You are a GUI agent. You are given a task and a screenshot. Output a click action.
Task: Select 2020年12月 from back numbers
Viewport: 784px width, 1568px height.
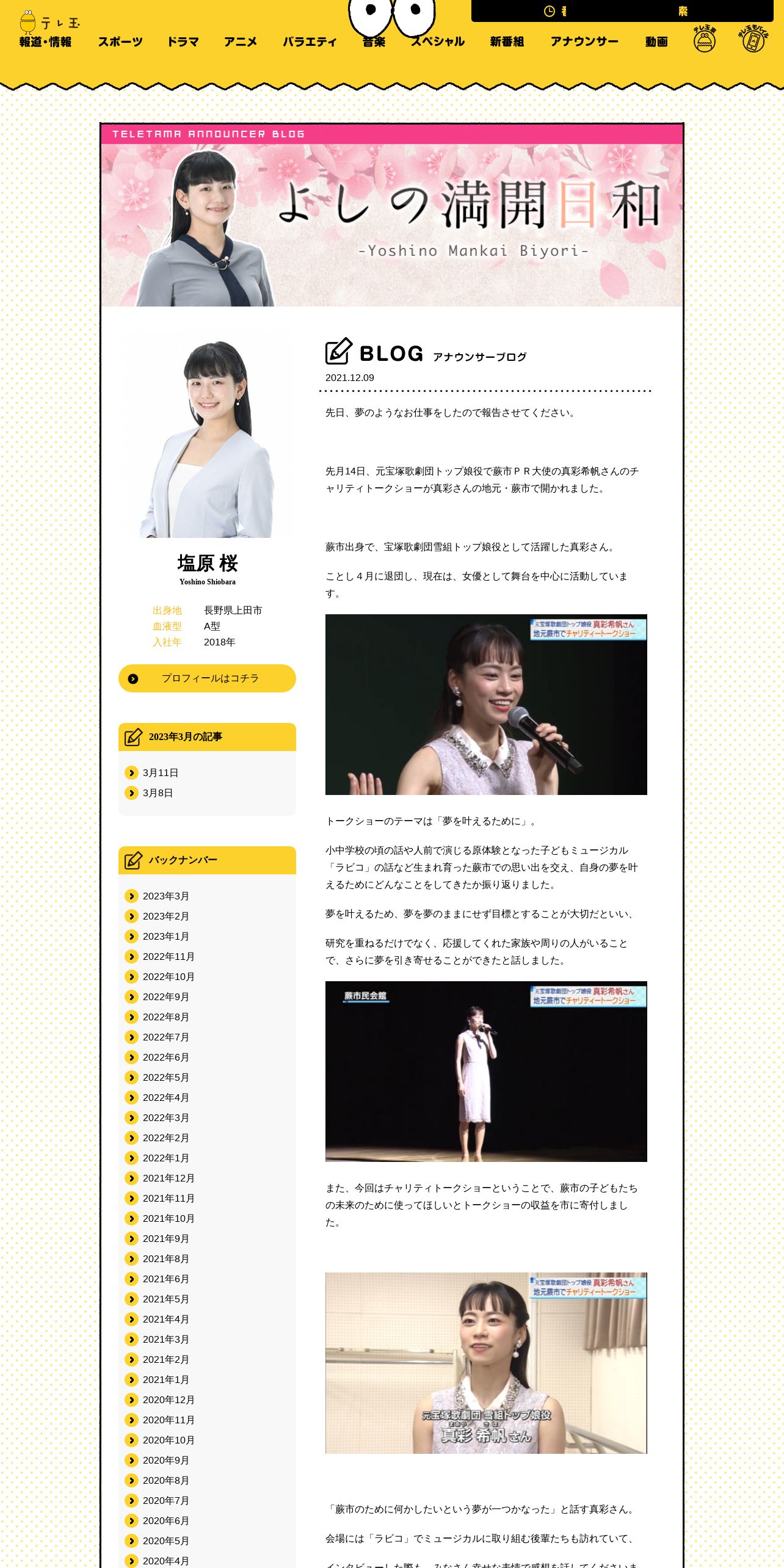(x=169, y=1400)
